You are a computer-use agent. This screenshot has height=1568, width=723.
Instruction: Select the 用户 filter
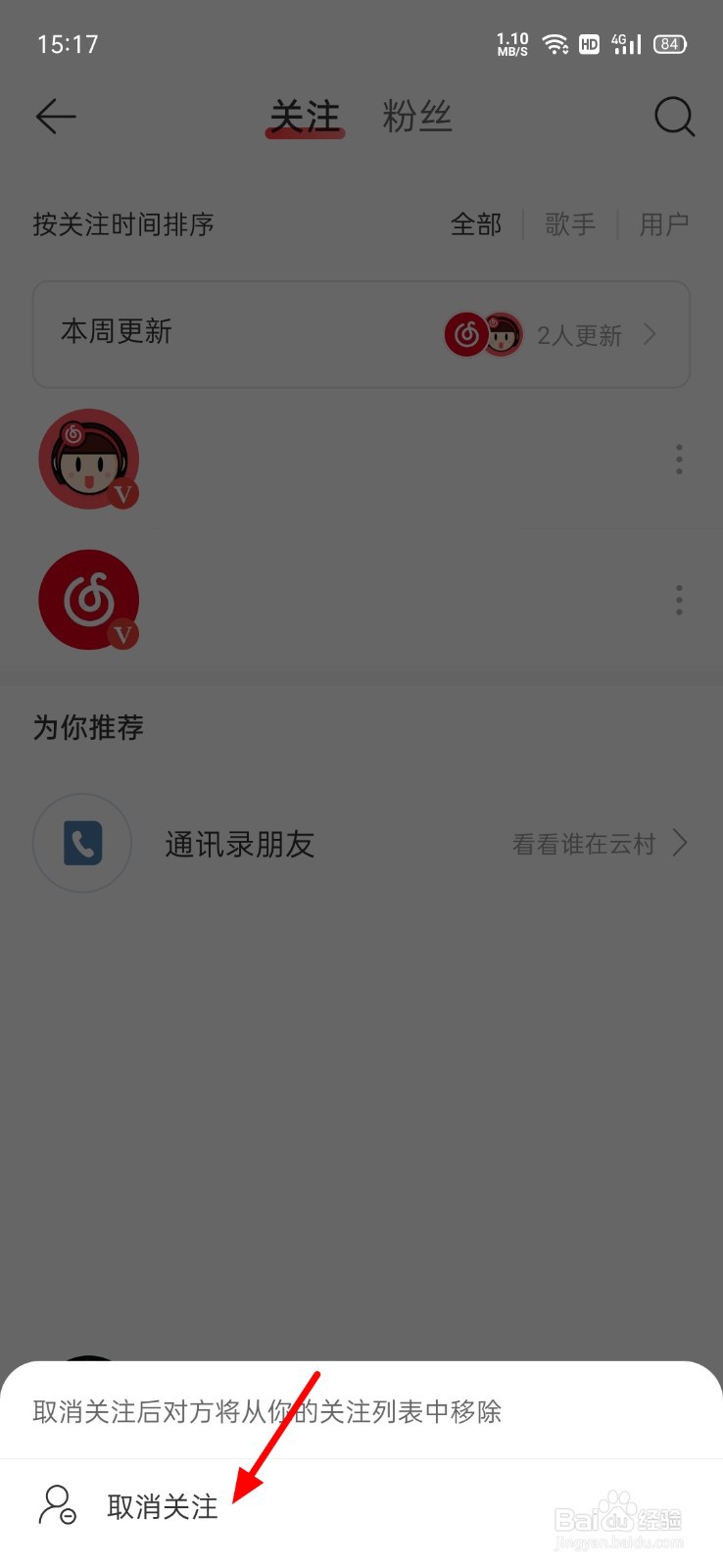663,224
